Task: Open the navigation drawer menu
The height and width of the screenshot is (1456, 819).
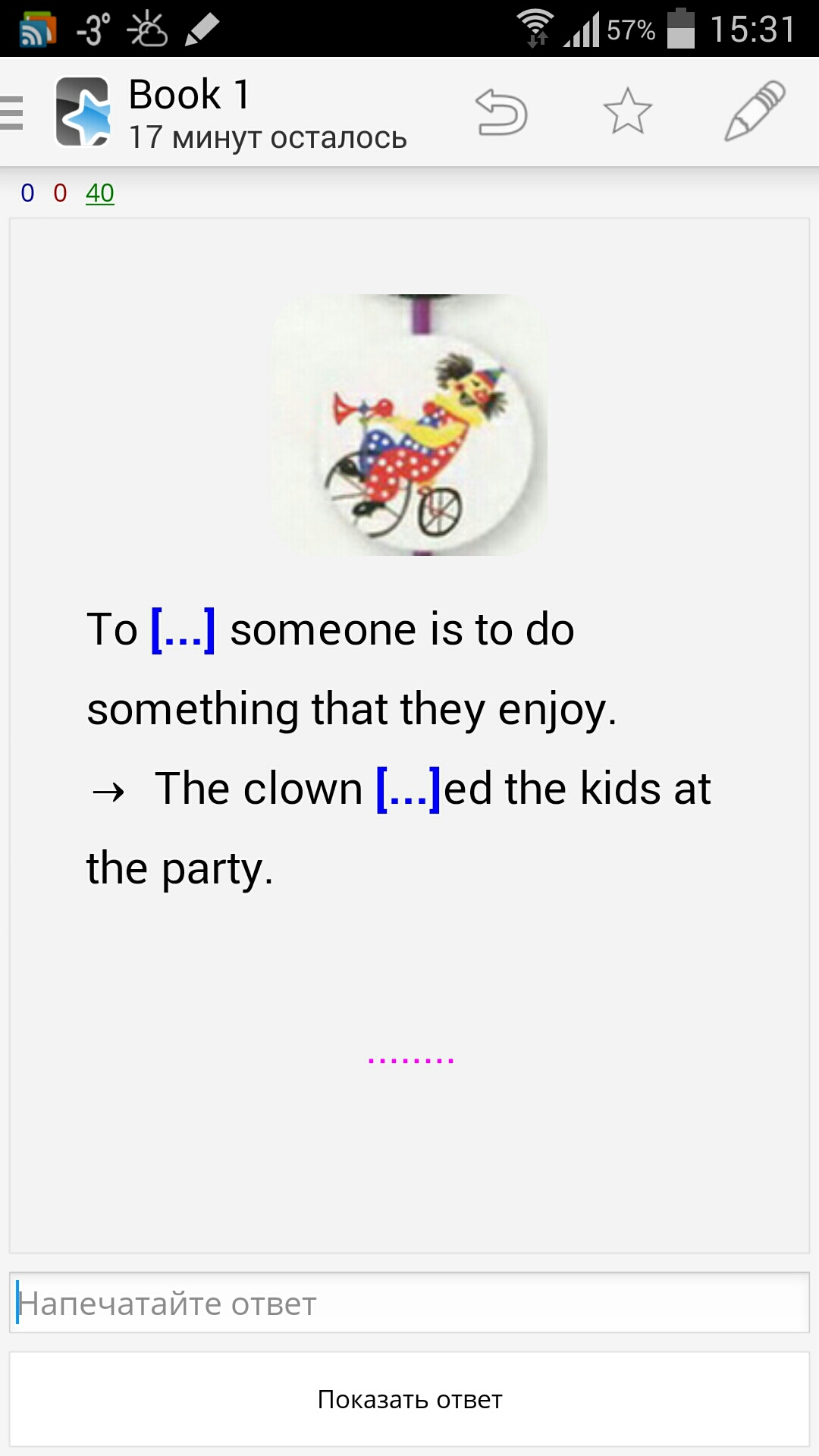Action: 14,114
